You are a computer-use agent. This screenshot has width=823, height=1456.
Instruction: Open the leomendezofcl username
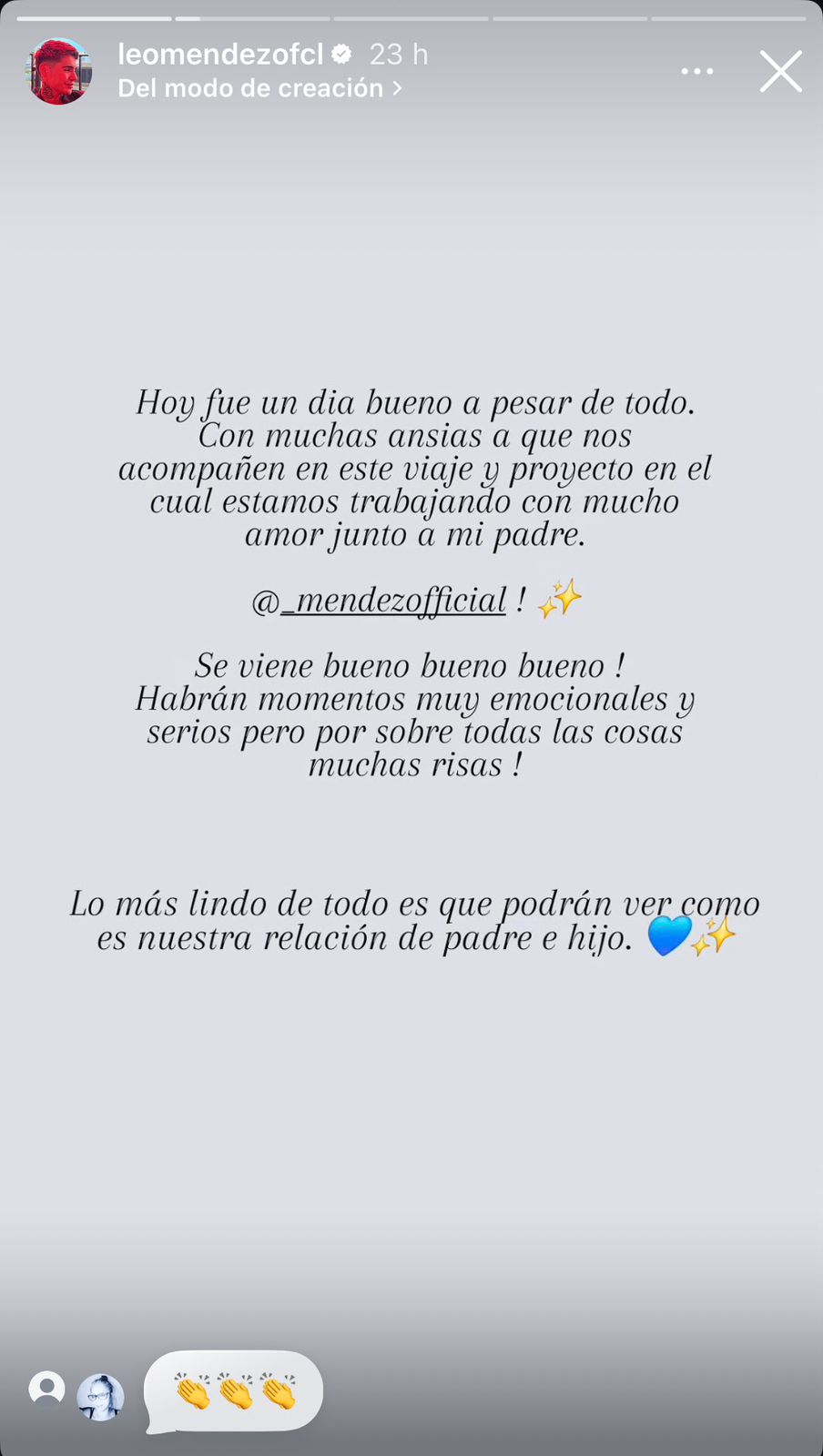[x=220, y=55]
